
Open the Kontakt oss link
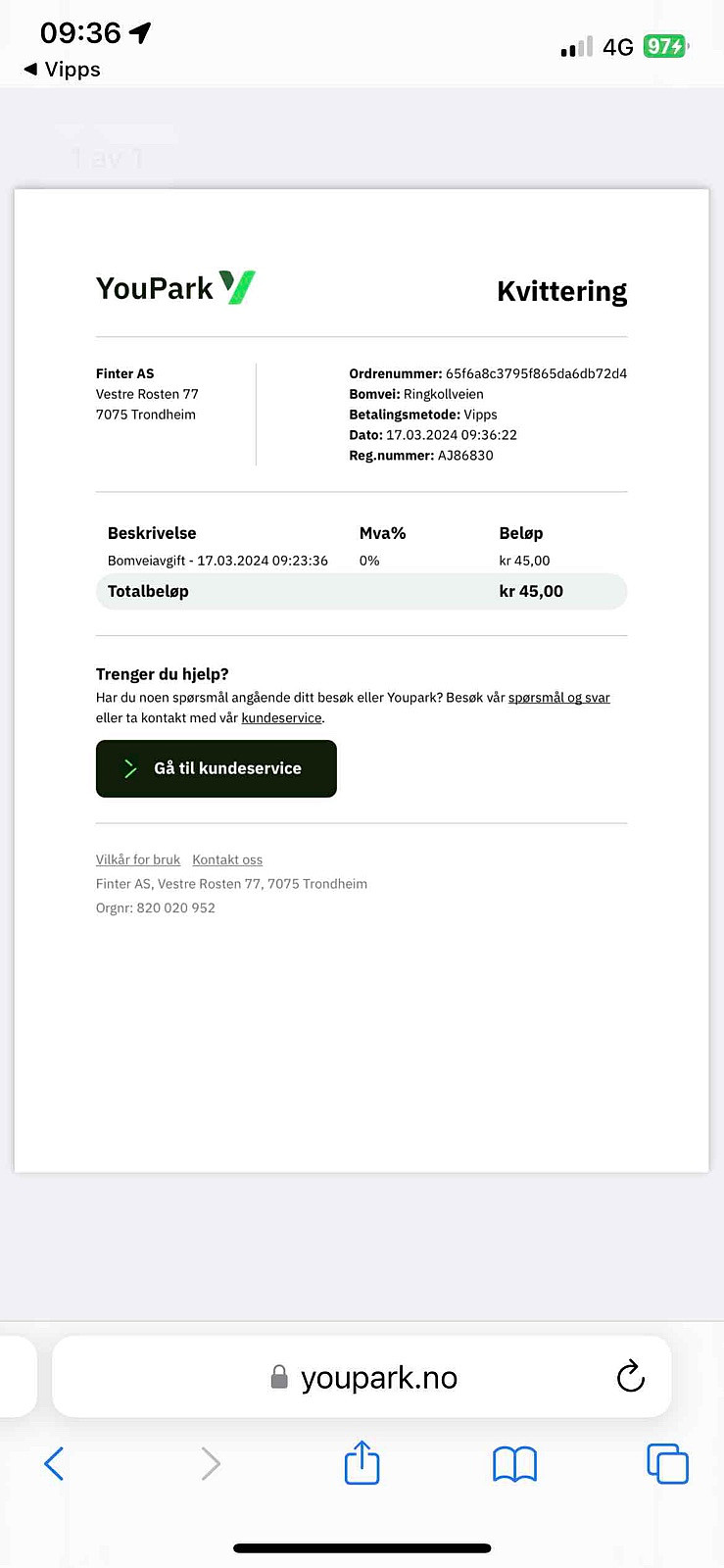pyautogui.click(x=227, y=859)
